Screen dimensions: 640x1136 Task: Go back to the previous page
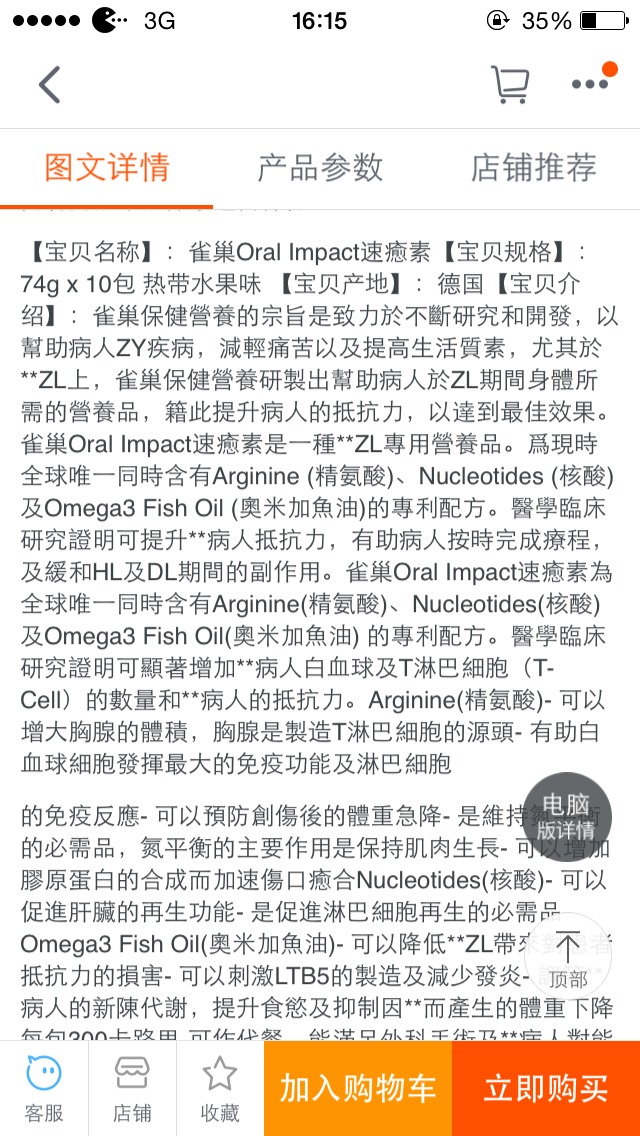48,85
